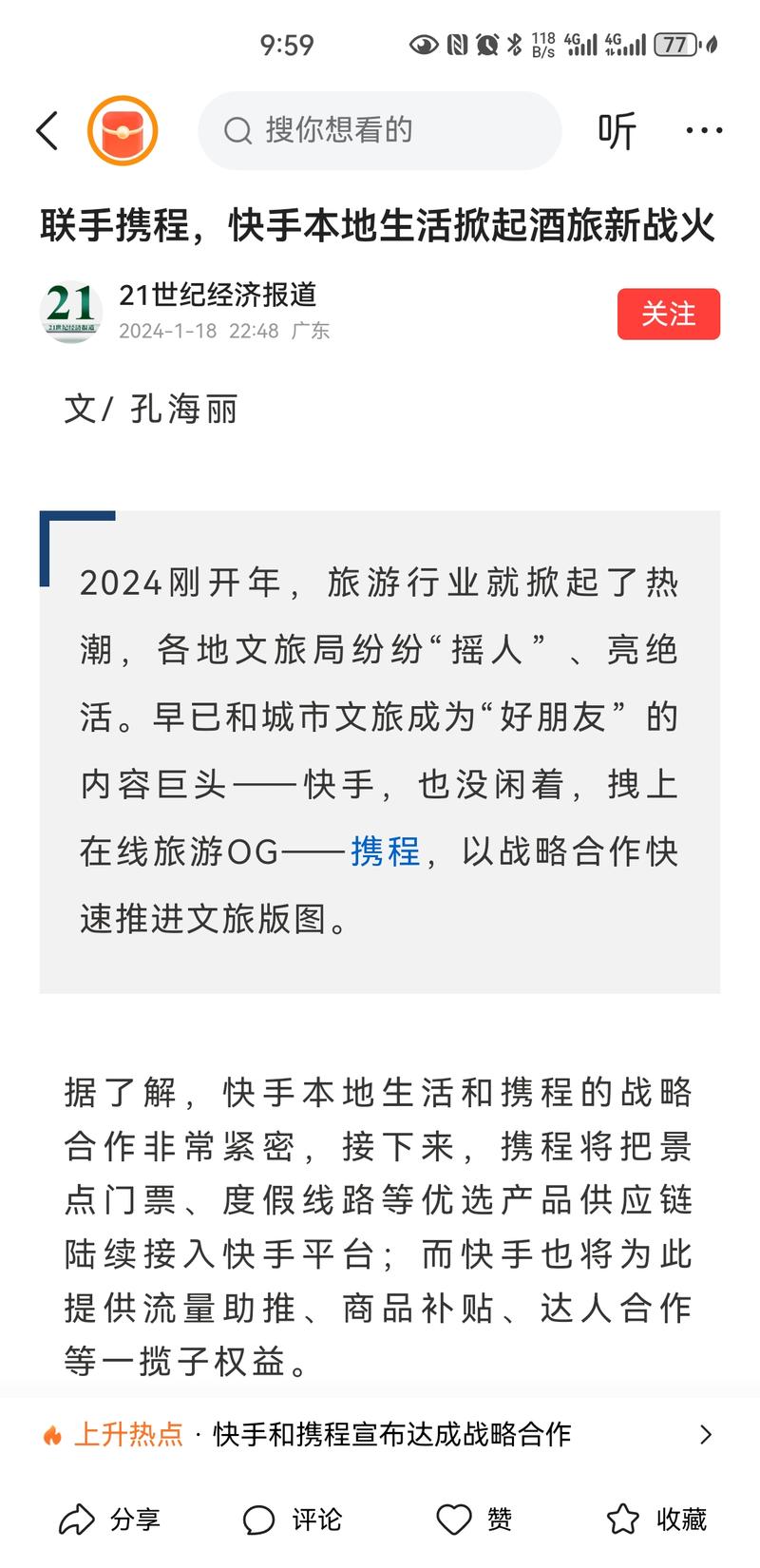Listen to article with 听 button
Viewport: 760px width, 1568px height.
tap(617, 130)
